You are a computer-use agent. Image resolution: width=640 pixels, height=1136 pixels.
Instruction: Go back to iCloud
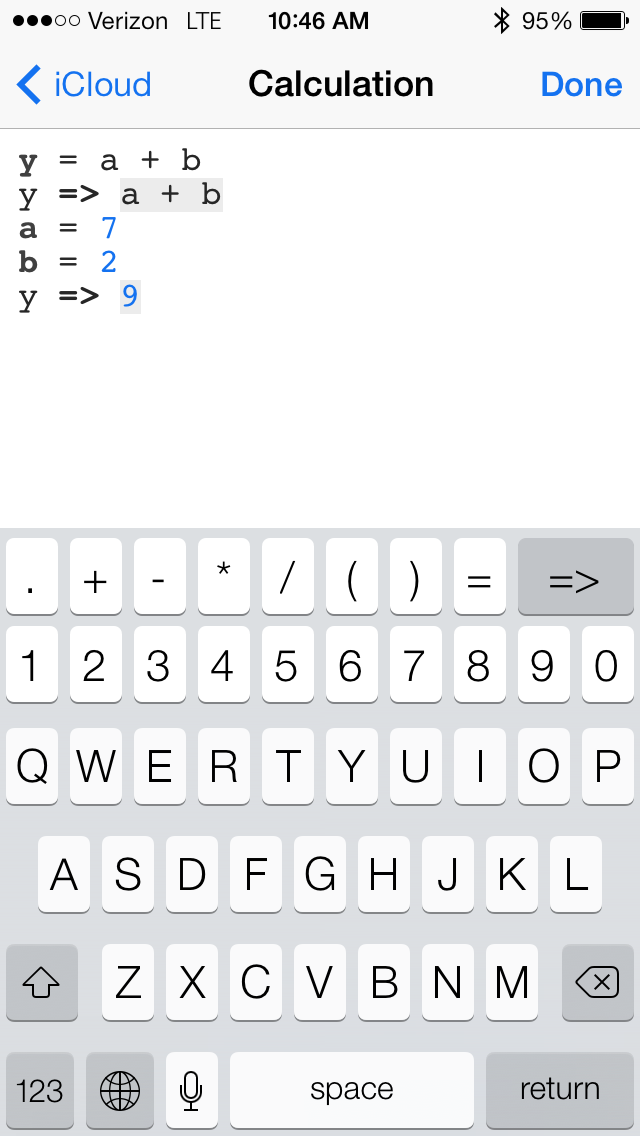click(x=84, y=85)
